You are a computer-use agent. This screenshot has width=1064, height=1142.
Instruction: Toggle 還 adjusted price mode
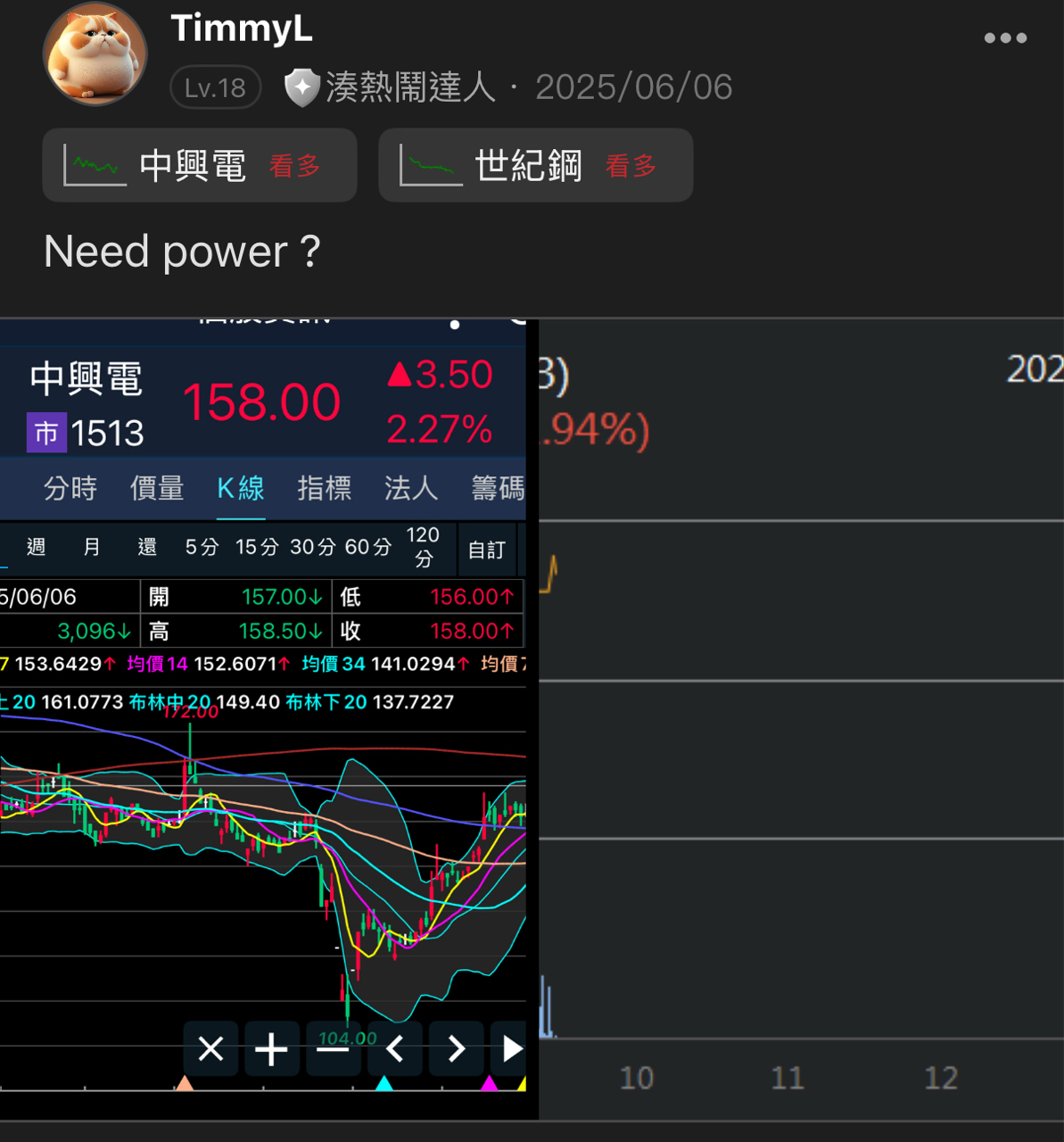point(147,547)
